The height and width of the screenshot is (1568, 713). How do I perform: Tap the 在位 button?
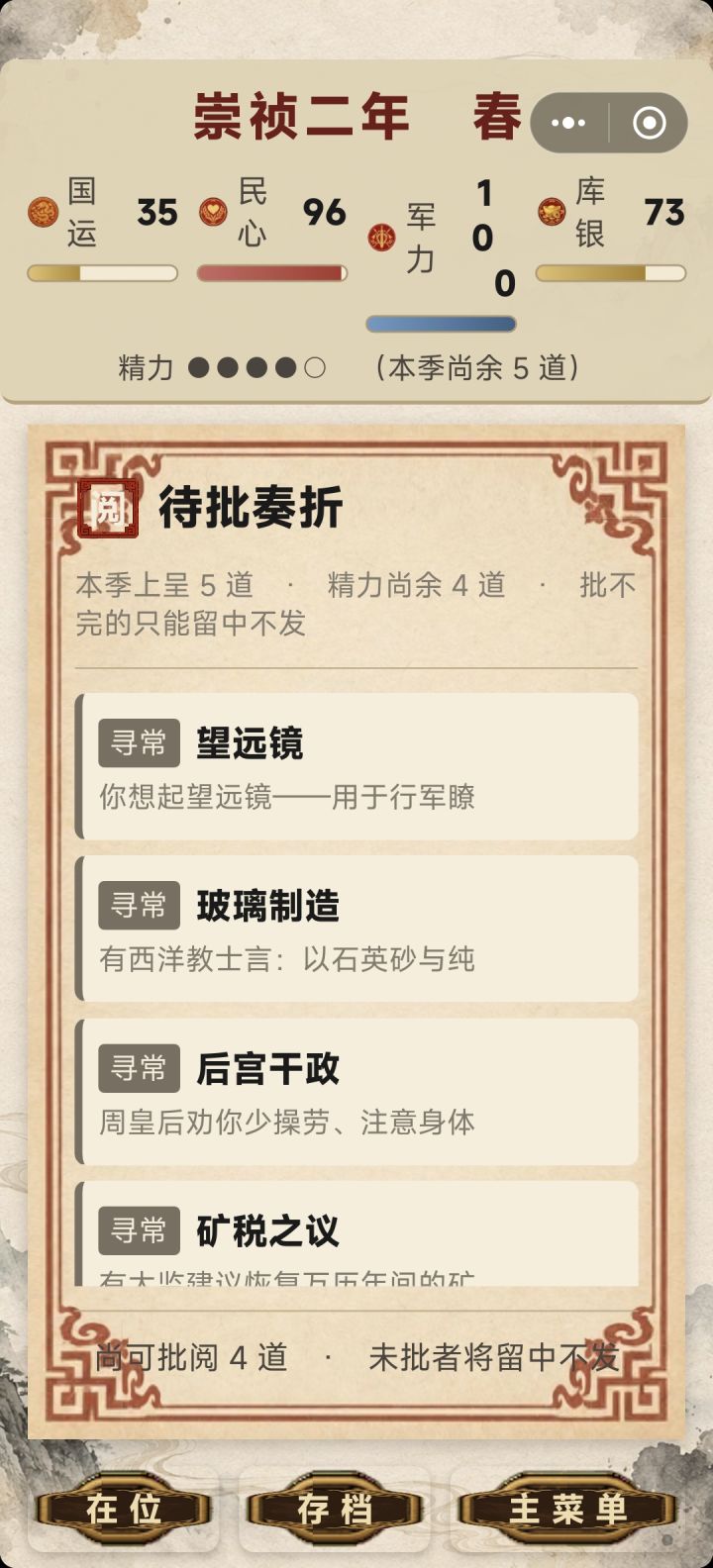click(124, 1509)
